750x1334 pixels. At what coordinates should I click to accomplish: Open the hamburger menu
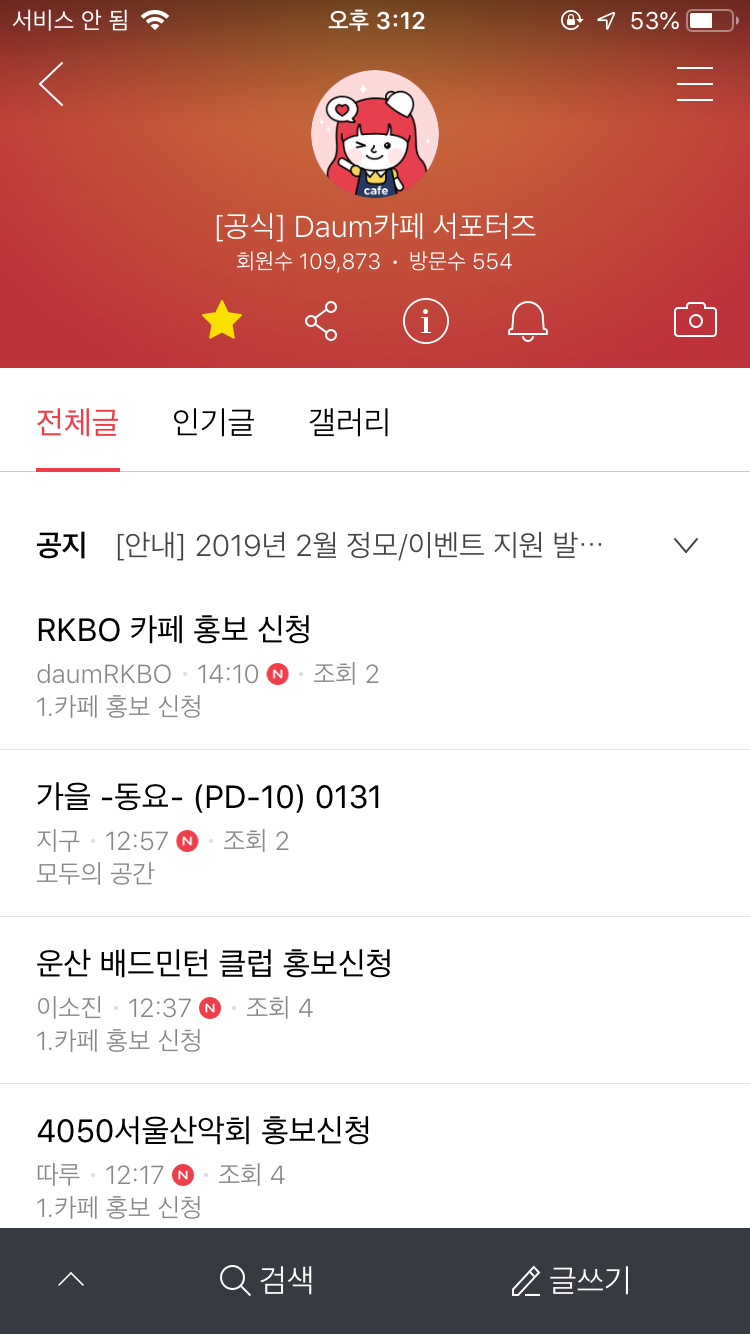(x=694, y=84)
